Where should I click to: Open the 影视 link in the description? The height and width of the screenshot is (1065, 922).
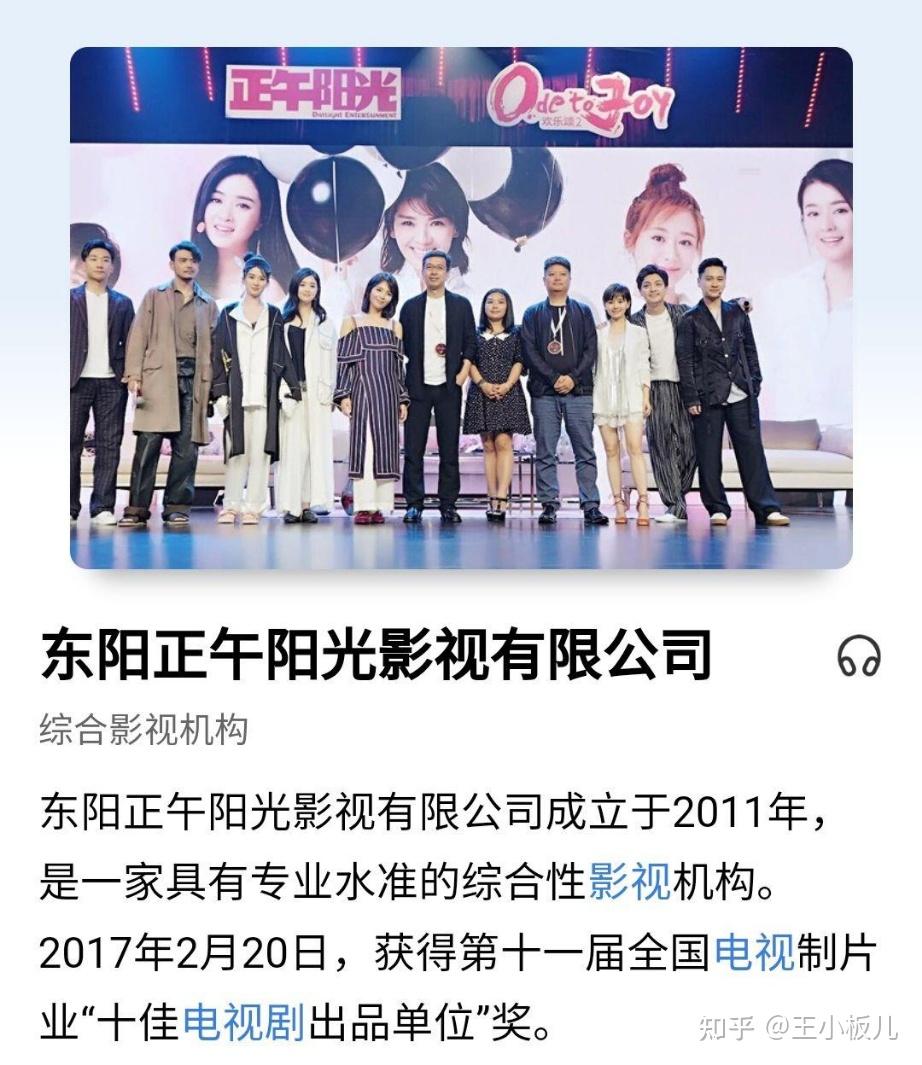click(x=630, y=883)
